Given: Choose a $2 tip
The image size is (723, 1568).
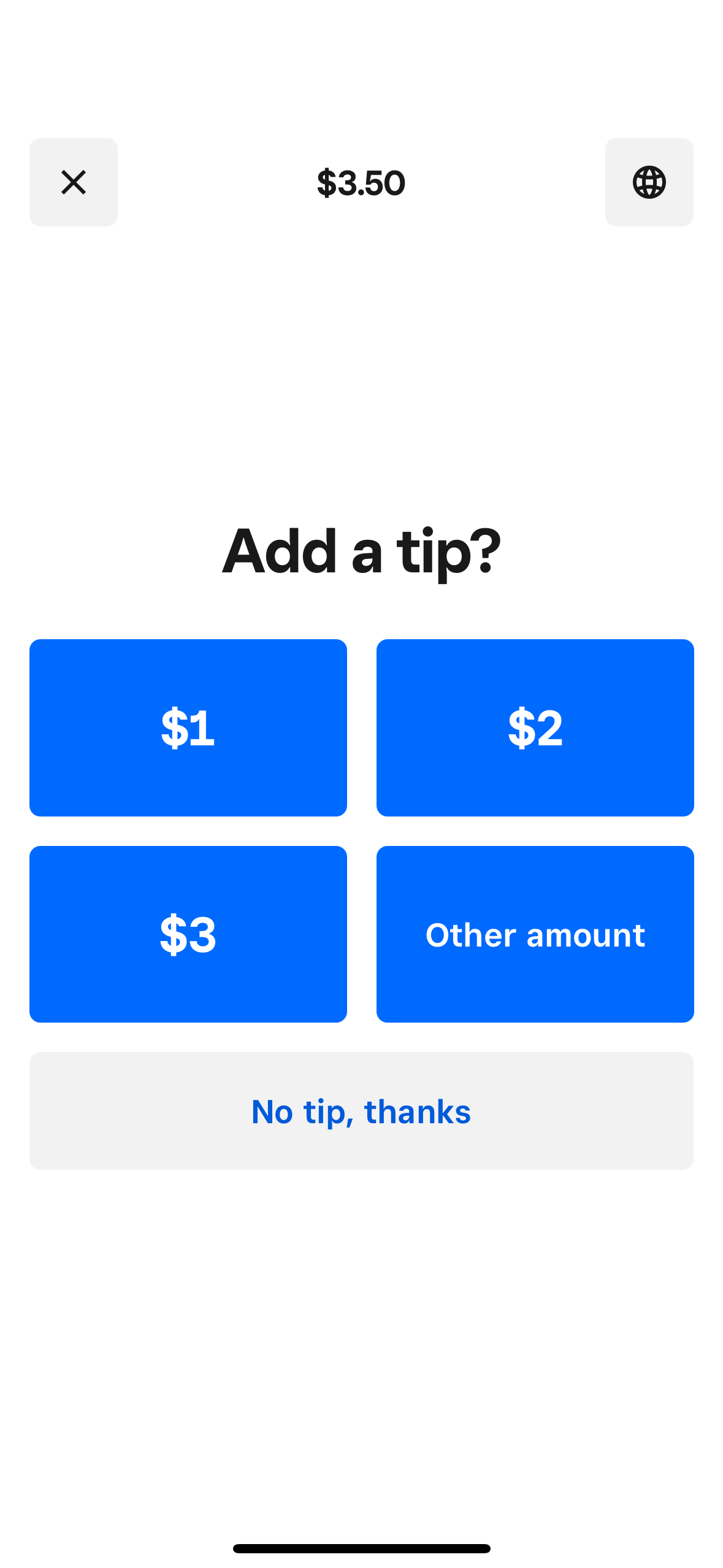Looking at the screenshot, I should pos(535,728).
